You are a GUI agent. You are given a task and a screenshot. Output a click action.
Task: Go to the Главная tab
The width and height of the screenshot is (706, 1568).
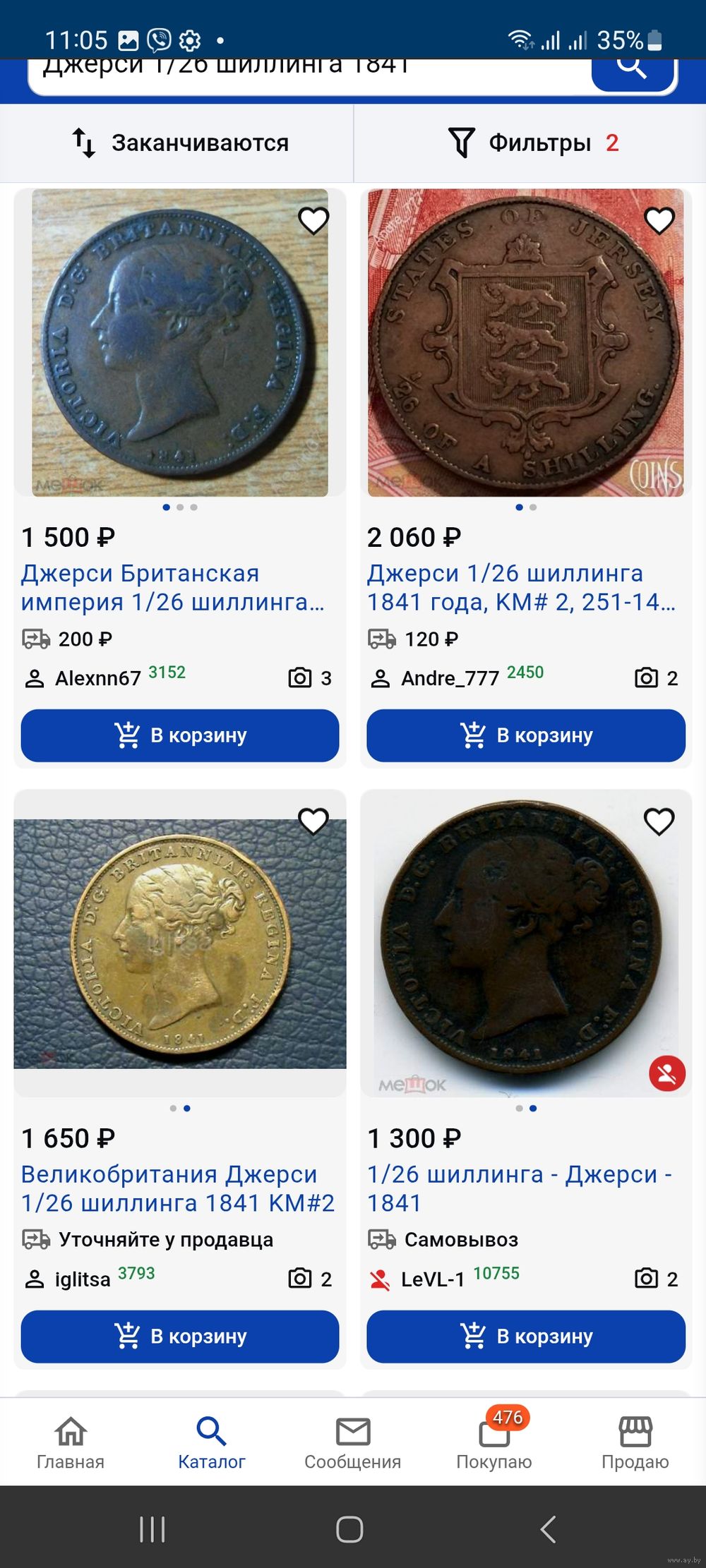click(71, 1442)
